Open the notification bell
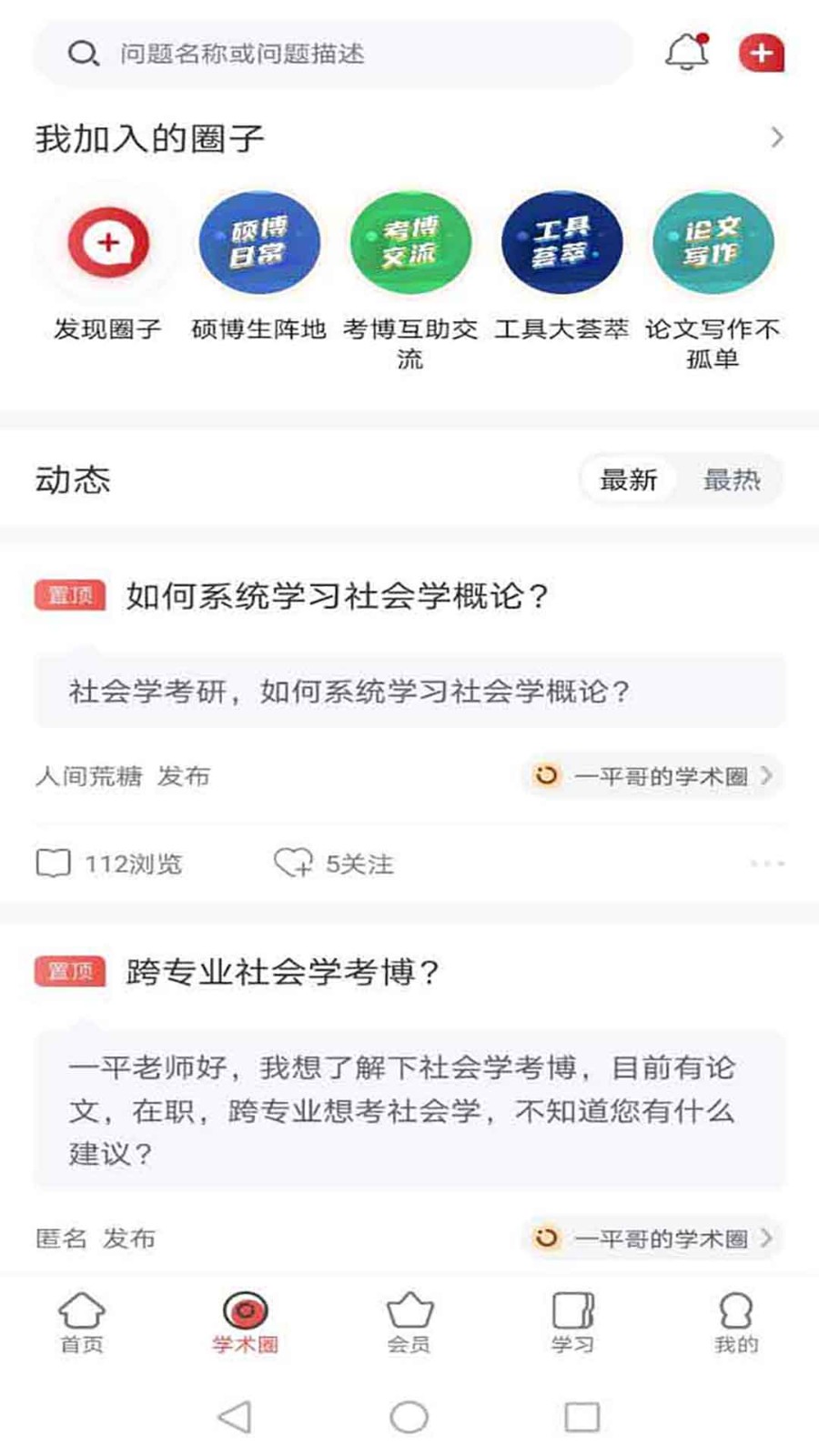 pos(686,52)
